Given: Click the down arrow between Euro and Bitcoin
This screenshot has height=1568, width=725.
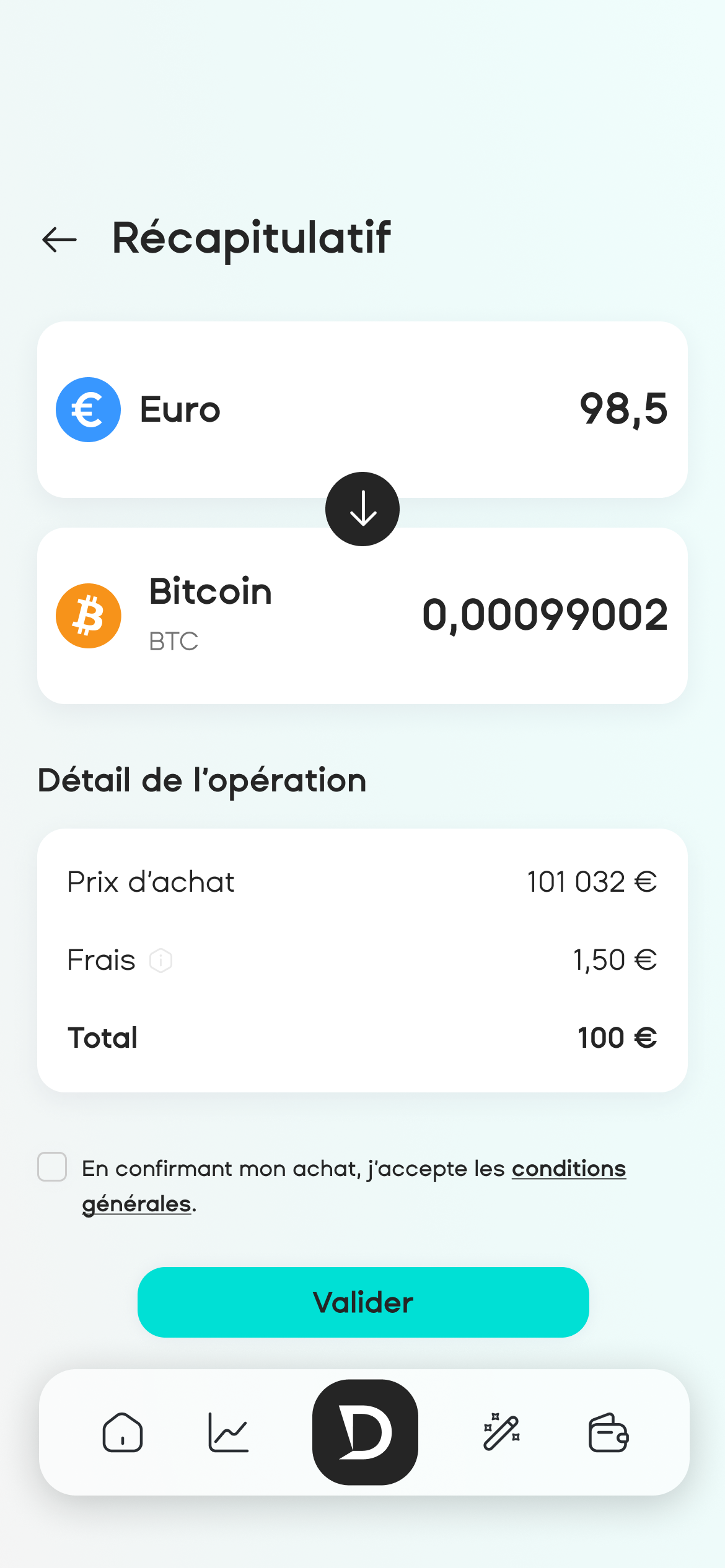Looking at the screenshot, I should [362, 508].
